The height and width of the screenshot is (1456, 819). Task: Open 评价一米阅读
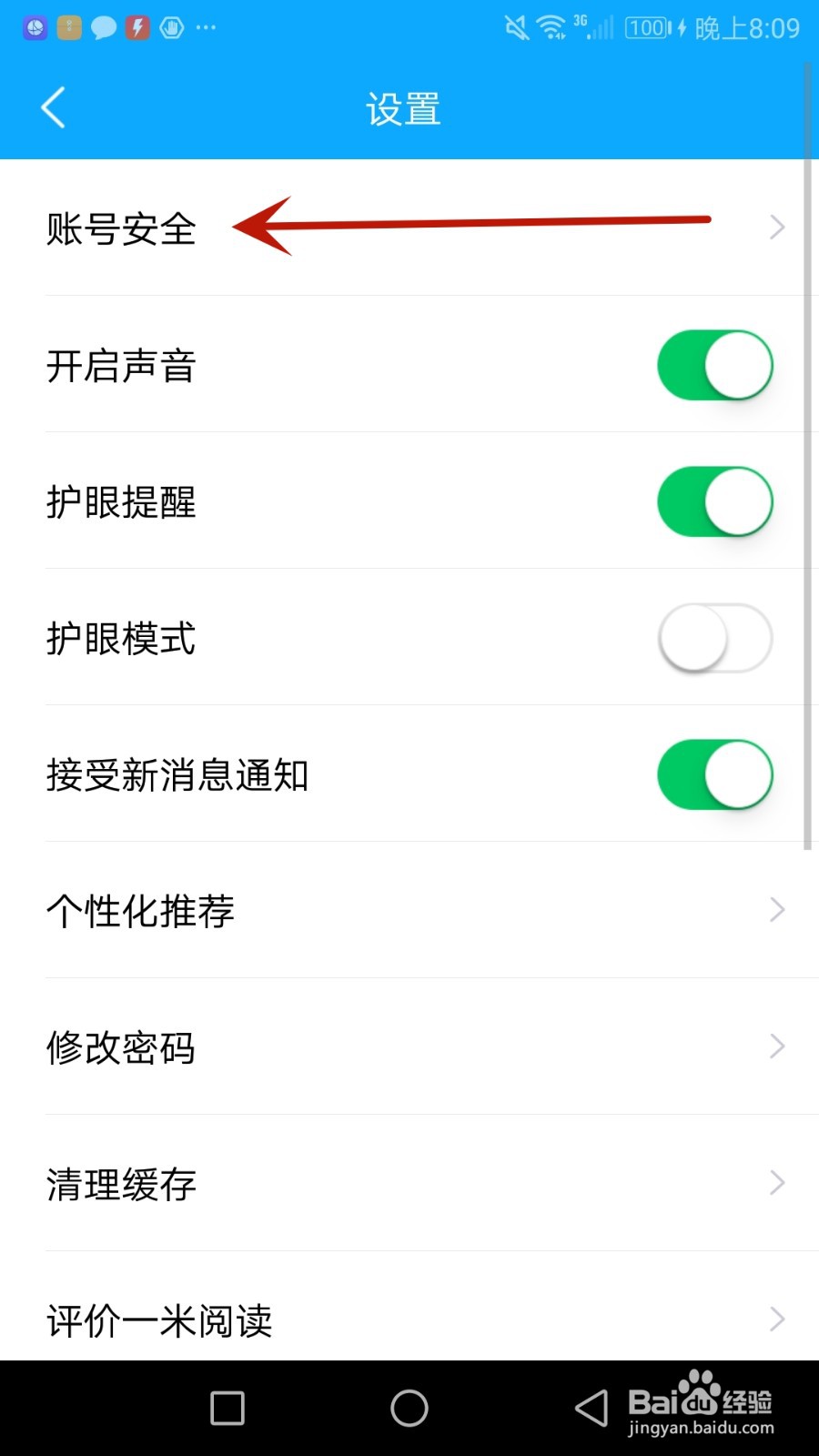409,1318
